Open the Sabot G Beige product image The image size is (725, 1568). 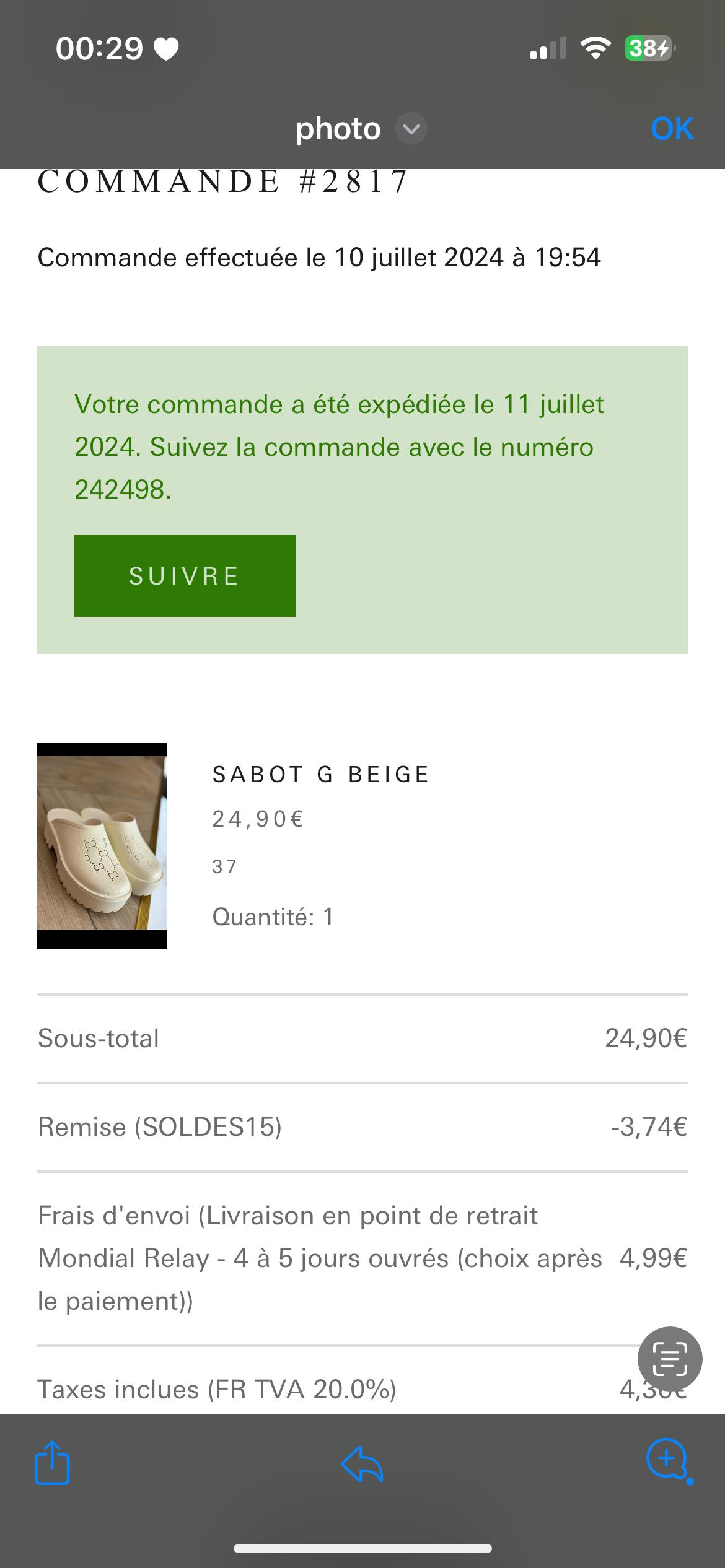102,846
